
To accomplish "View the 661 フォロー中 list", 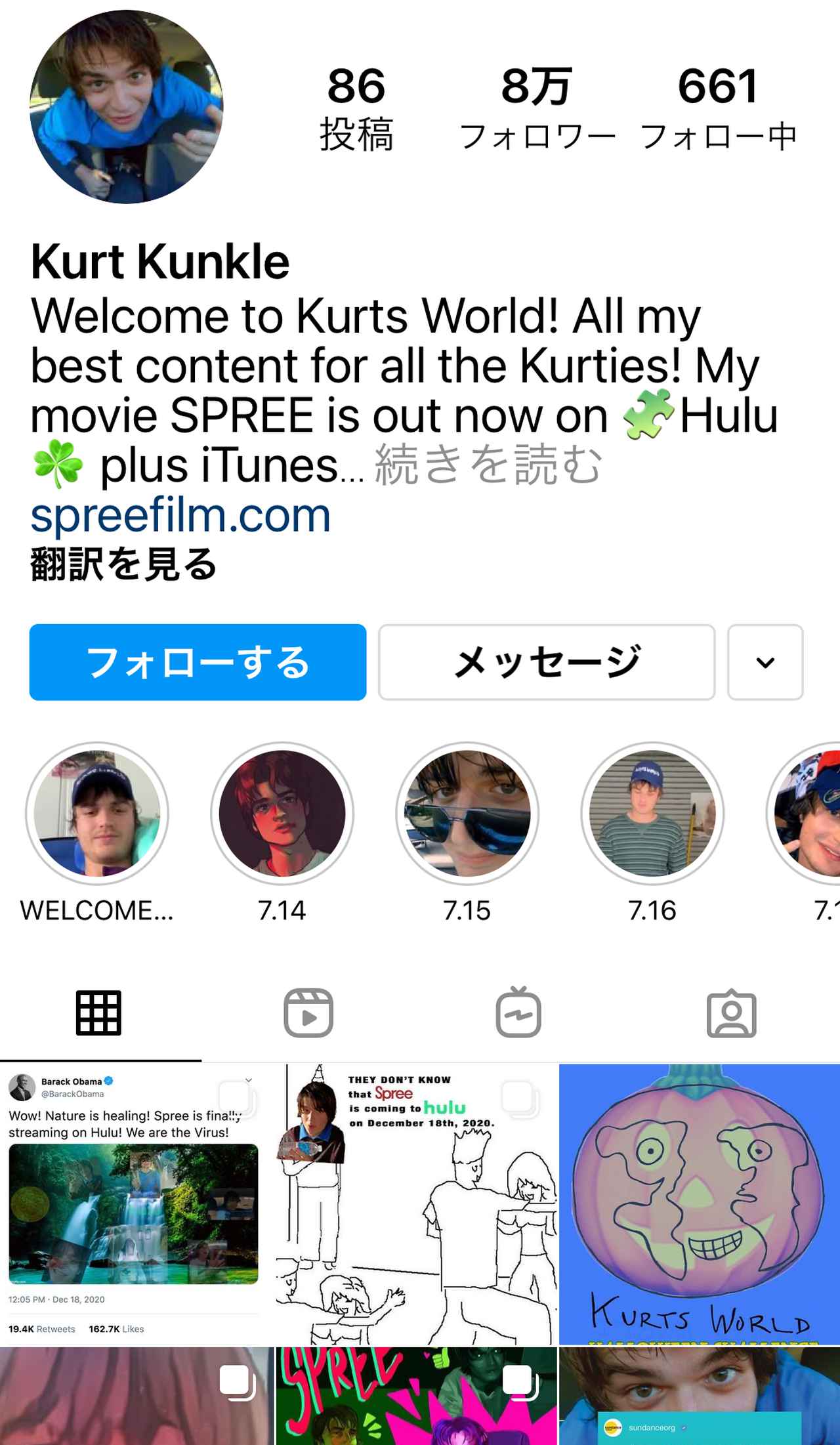I will (718, 108).
